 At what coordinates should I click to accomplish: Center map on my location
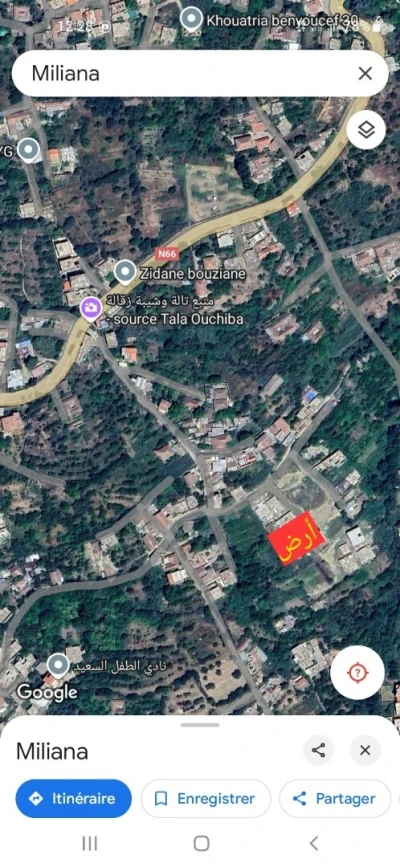tap(357, 673)
